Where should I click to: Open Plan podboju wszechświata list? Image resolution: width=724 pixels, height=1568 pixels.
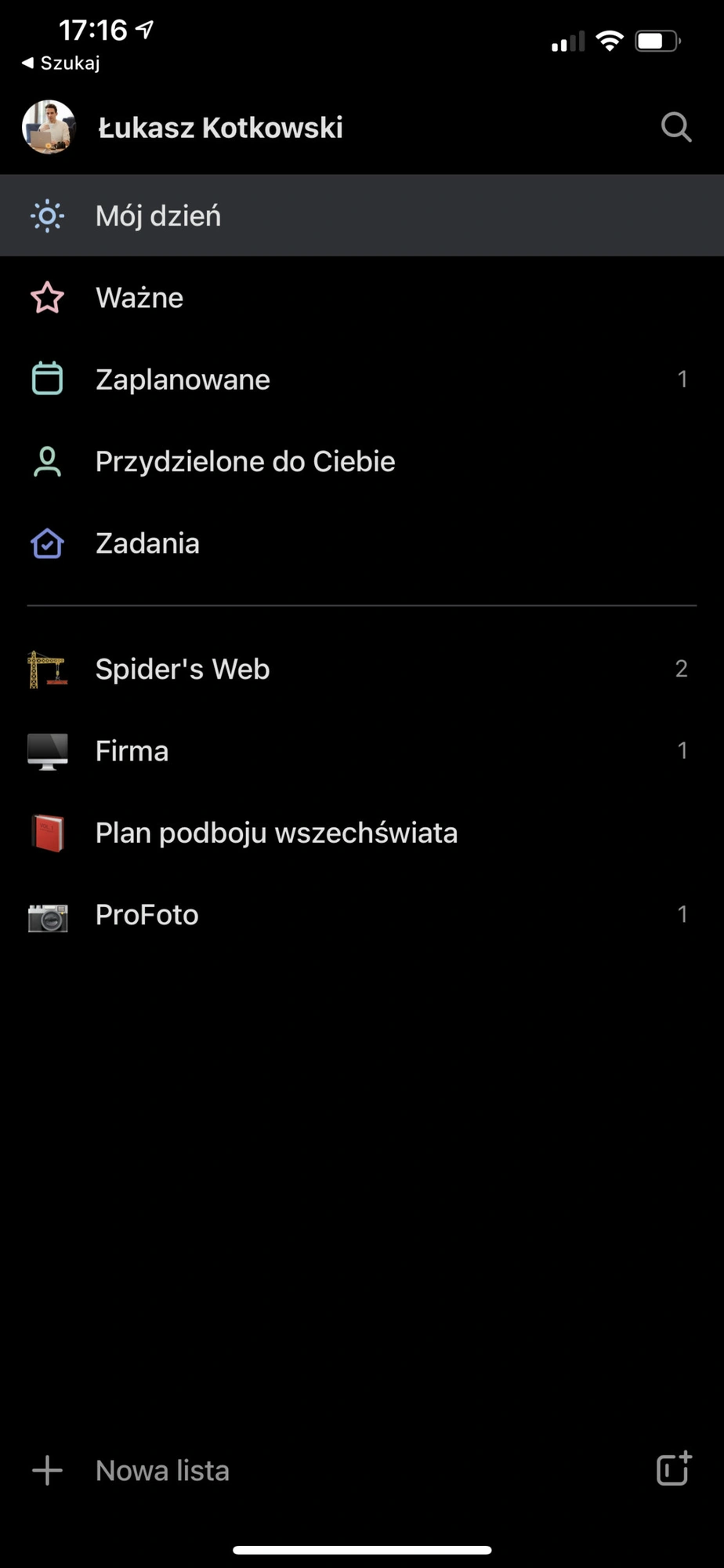pyautogui.click(x=362, y=833)
